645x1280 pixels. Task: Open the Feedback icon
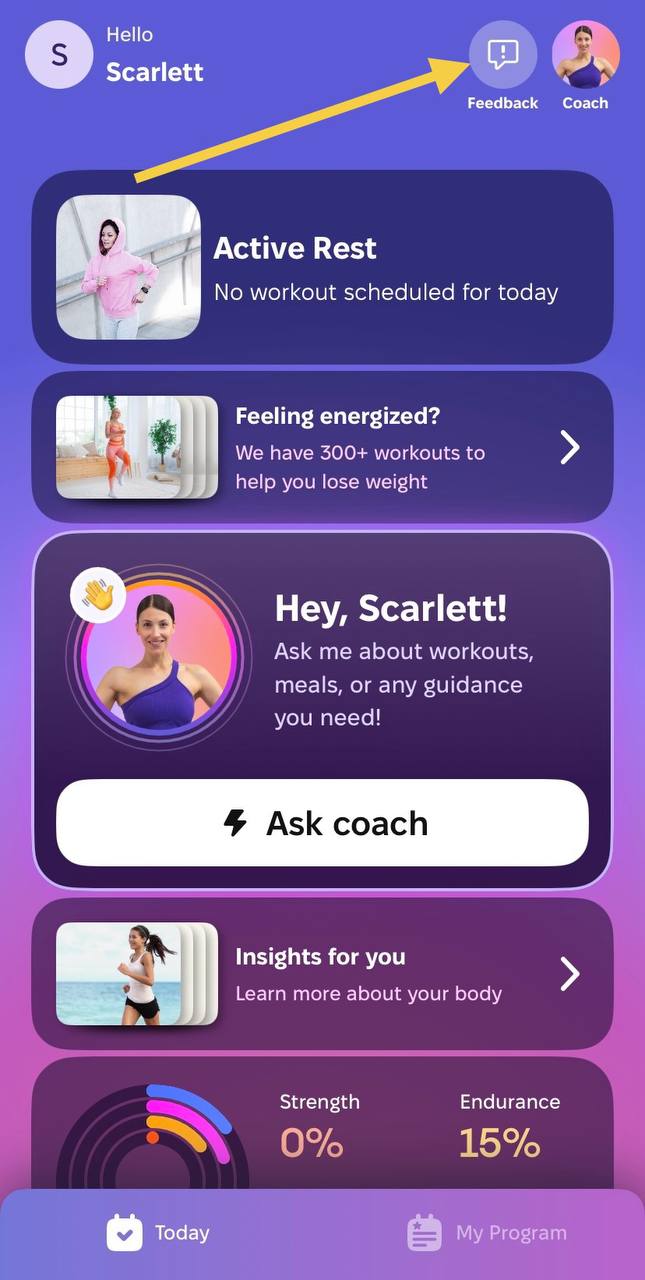tap(502, 55)
